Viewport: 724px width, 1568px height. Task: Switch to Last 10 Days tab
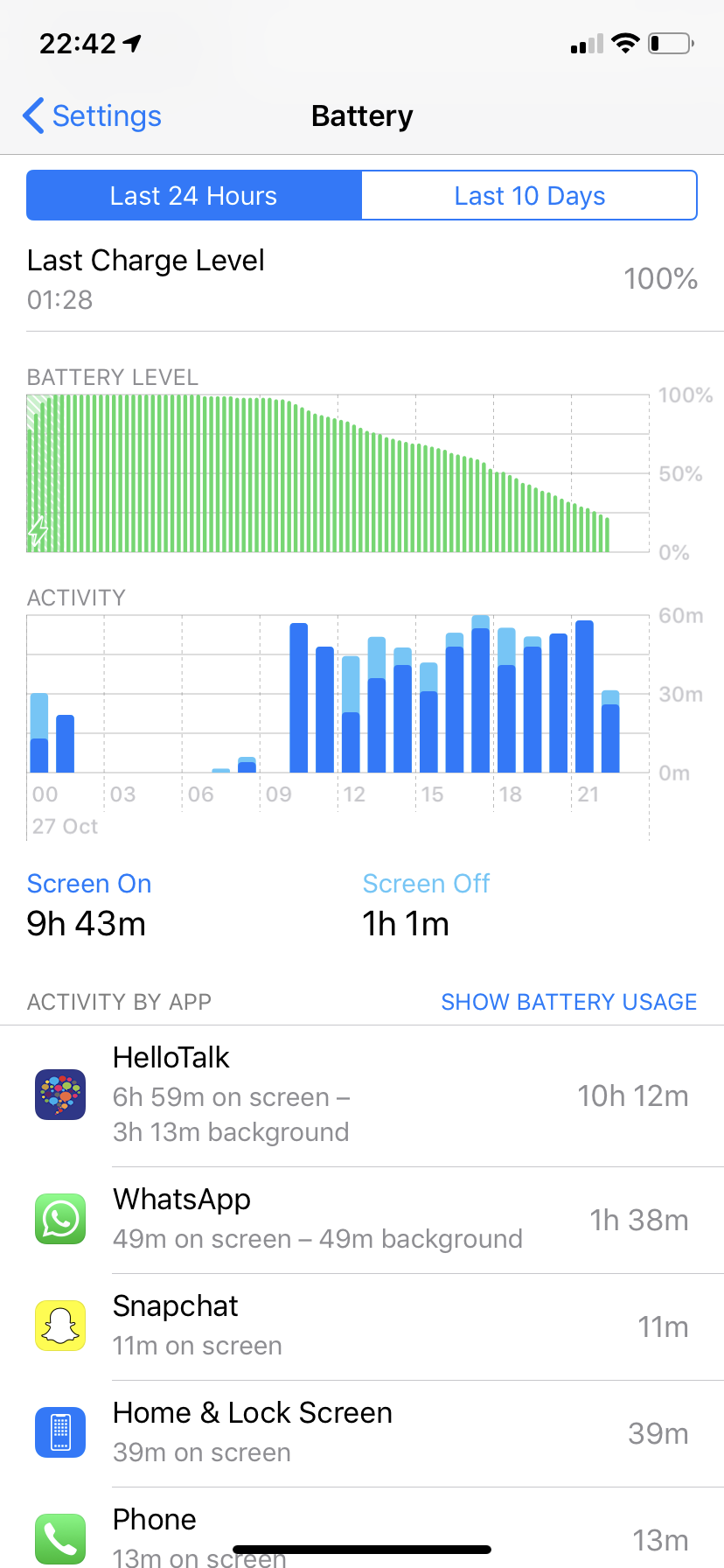tap(529, 195)
